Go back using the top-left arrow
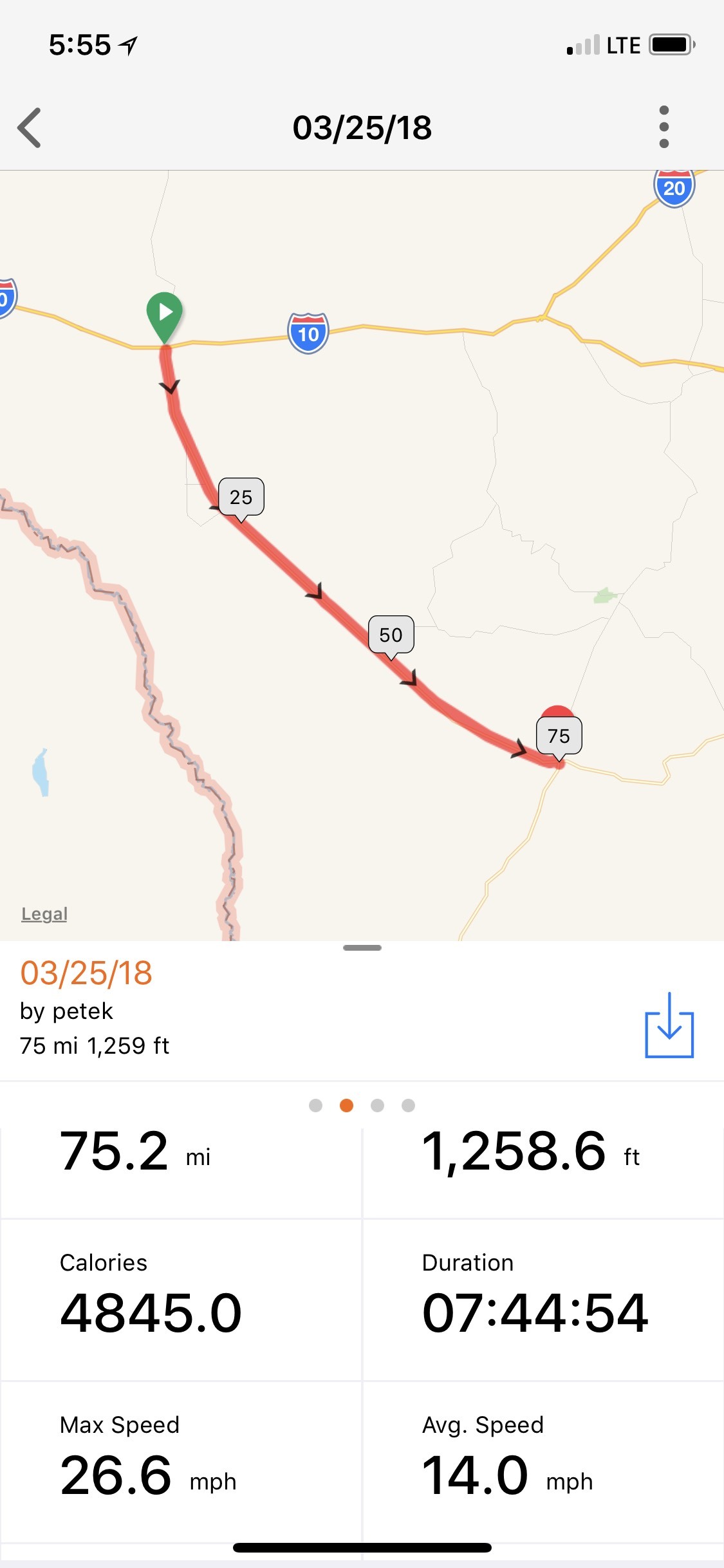724x1568 pixels. (x=30, y=127)
